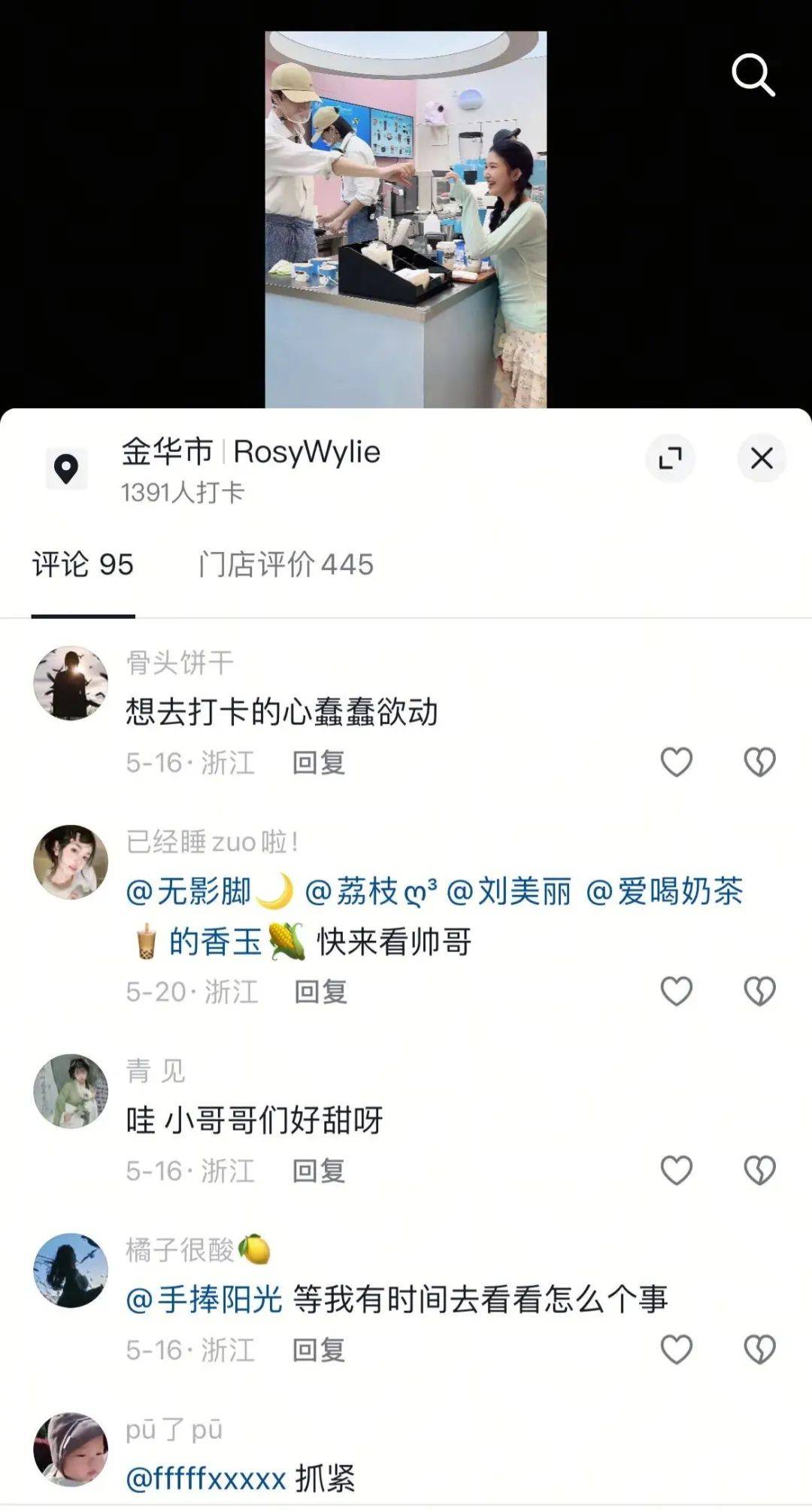The height and width of the screenshot is (1511, 812).
Task: Like 青见's comment
Action: tap(676, 1170)
